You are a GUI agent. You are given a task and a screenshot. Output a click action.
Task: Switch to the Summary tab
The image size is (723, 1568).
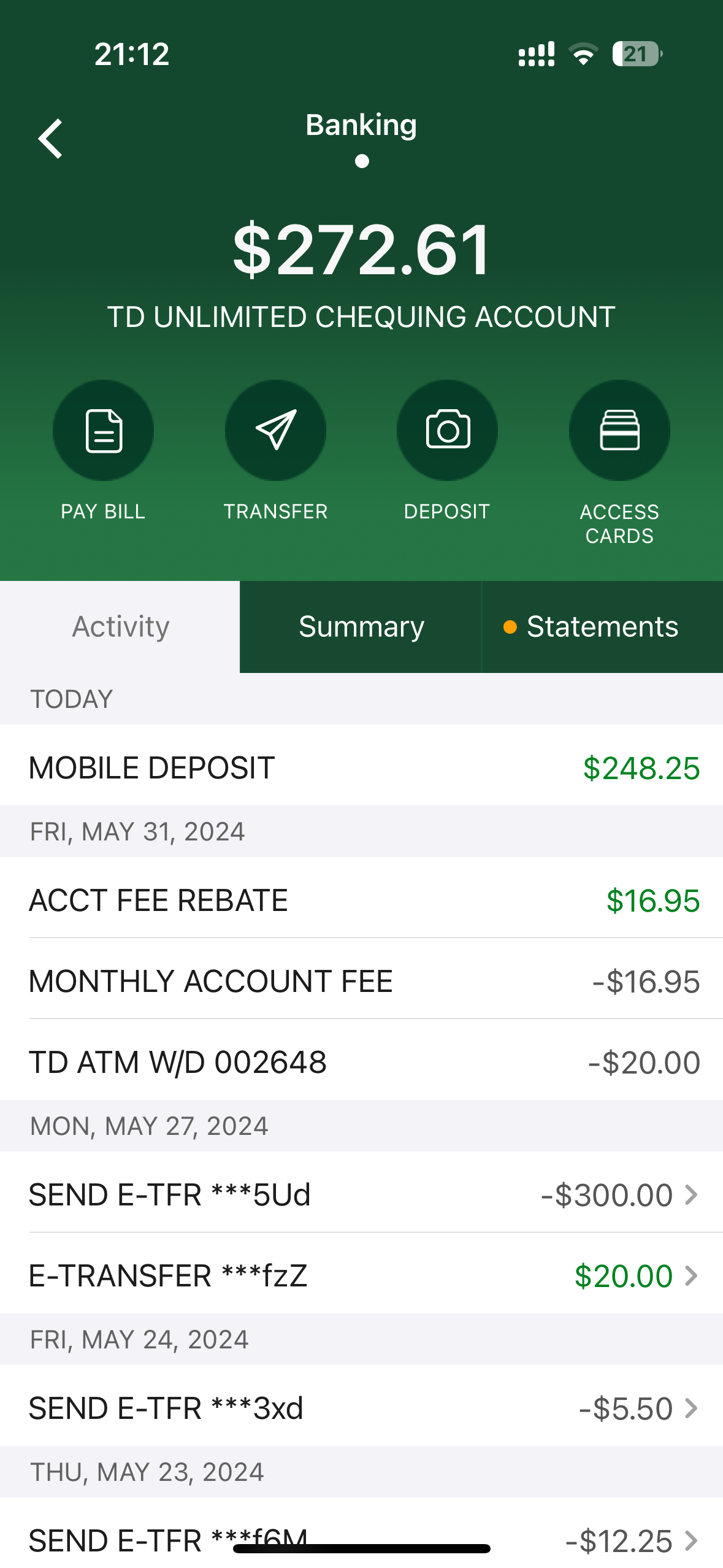(x=361, y=627)
